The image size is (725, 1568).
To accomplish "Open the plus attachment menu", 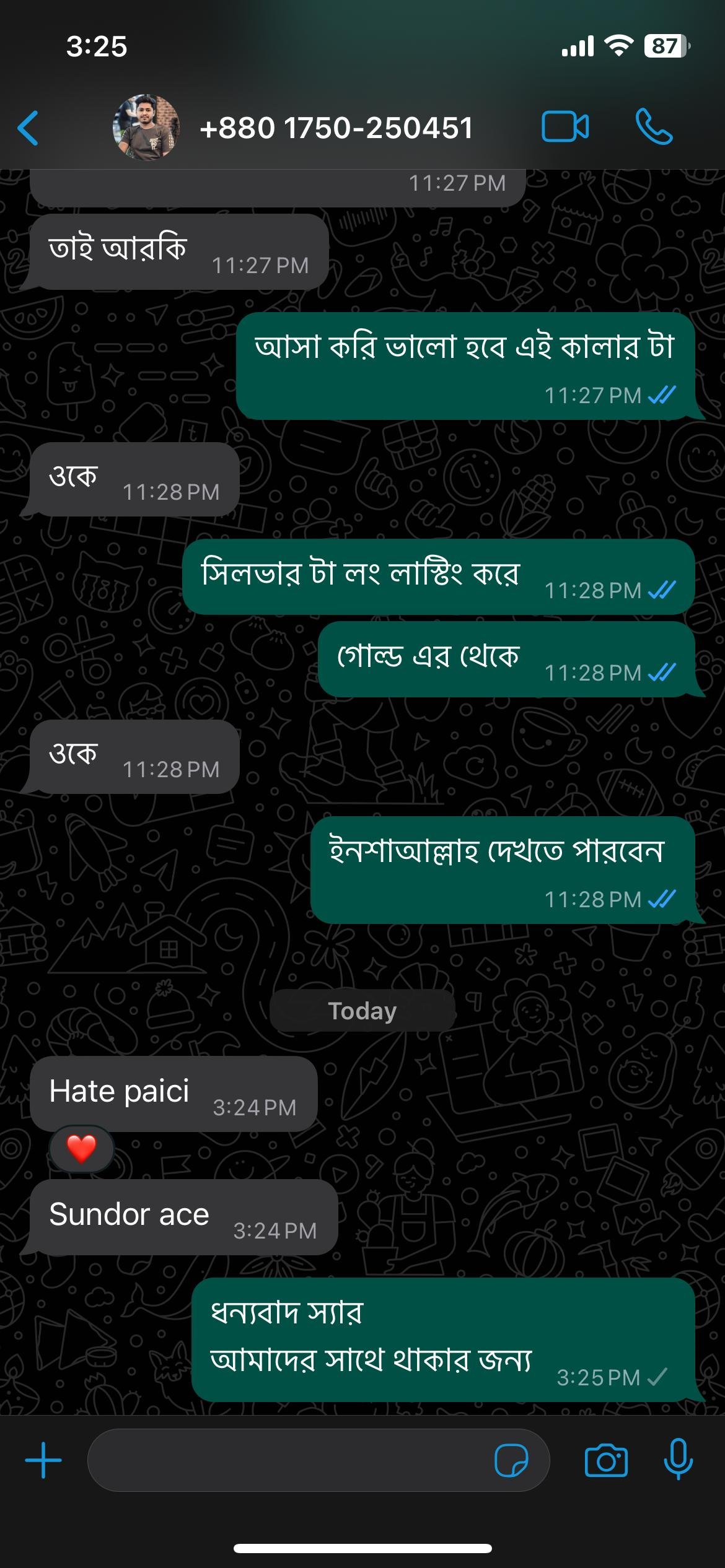I will [x=43, y=1460].
